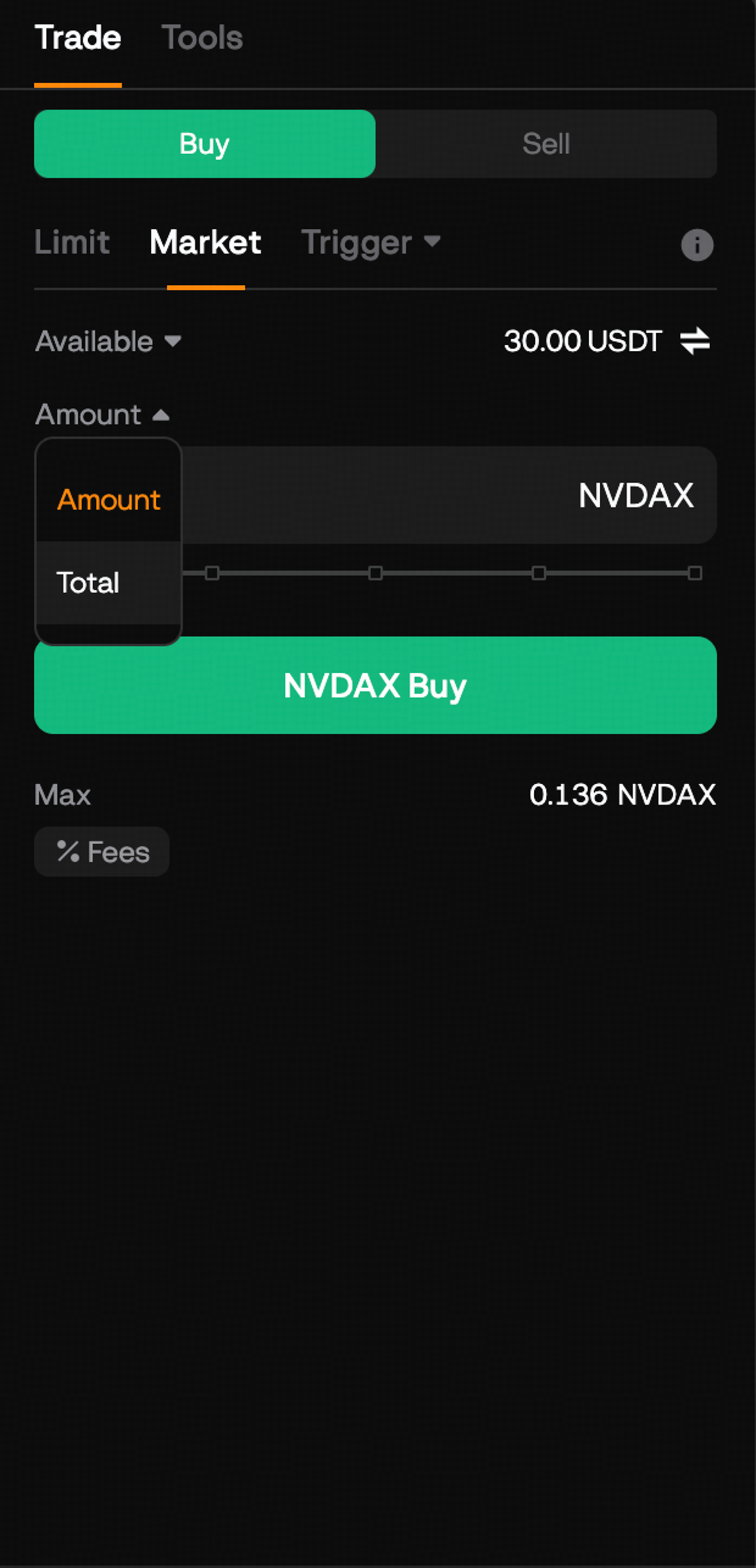Viewport: 756px width, 1568px height.
Task: Pick Total in the dropdown list
Action: pyautogui.click(x=108, y=583)
